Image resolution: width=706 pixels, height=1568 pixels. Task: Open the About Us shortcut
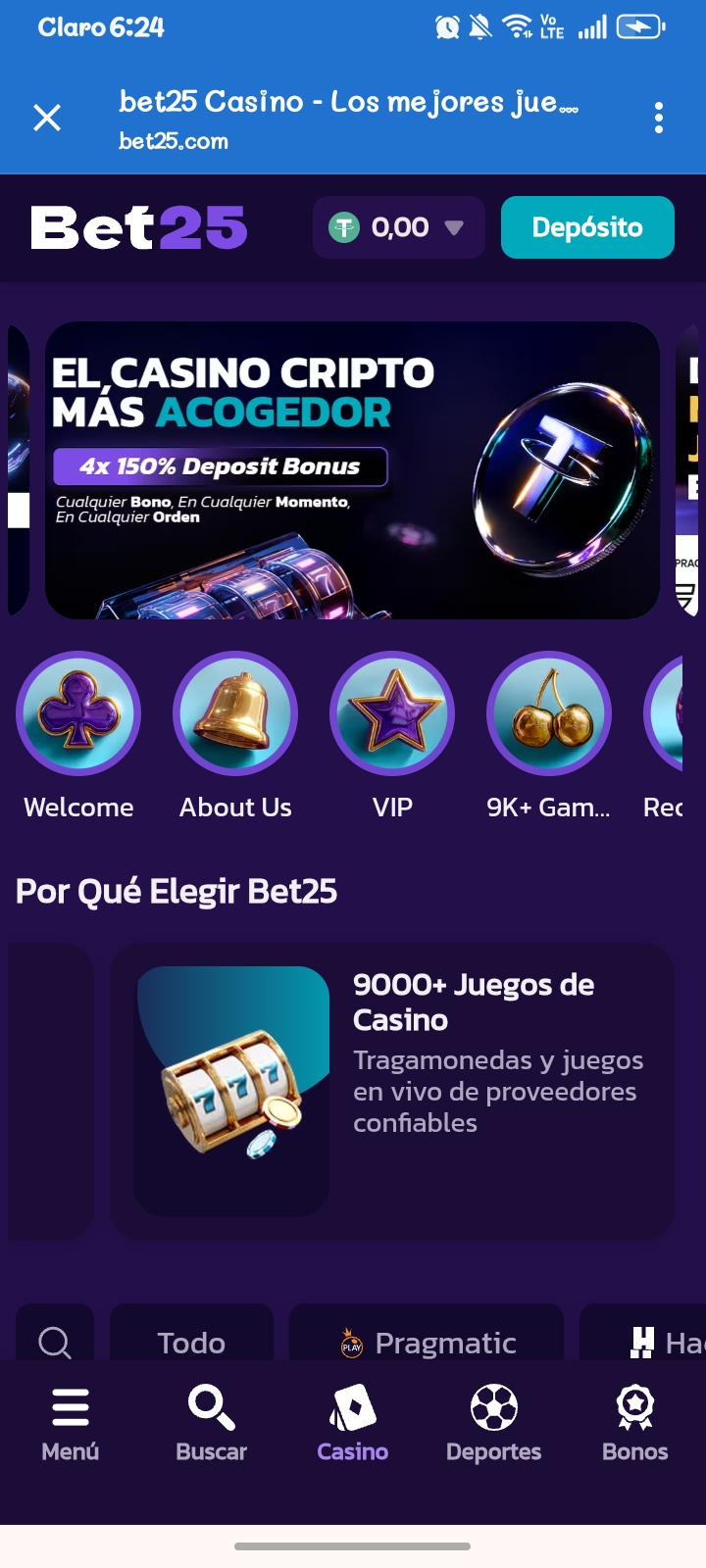tap(235, 713)
